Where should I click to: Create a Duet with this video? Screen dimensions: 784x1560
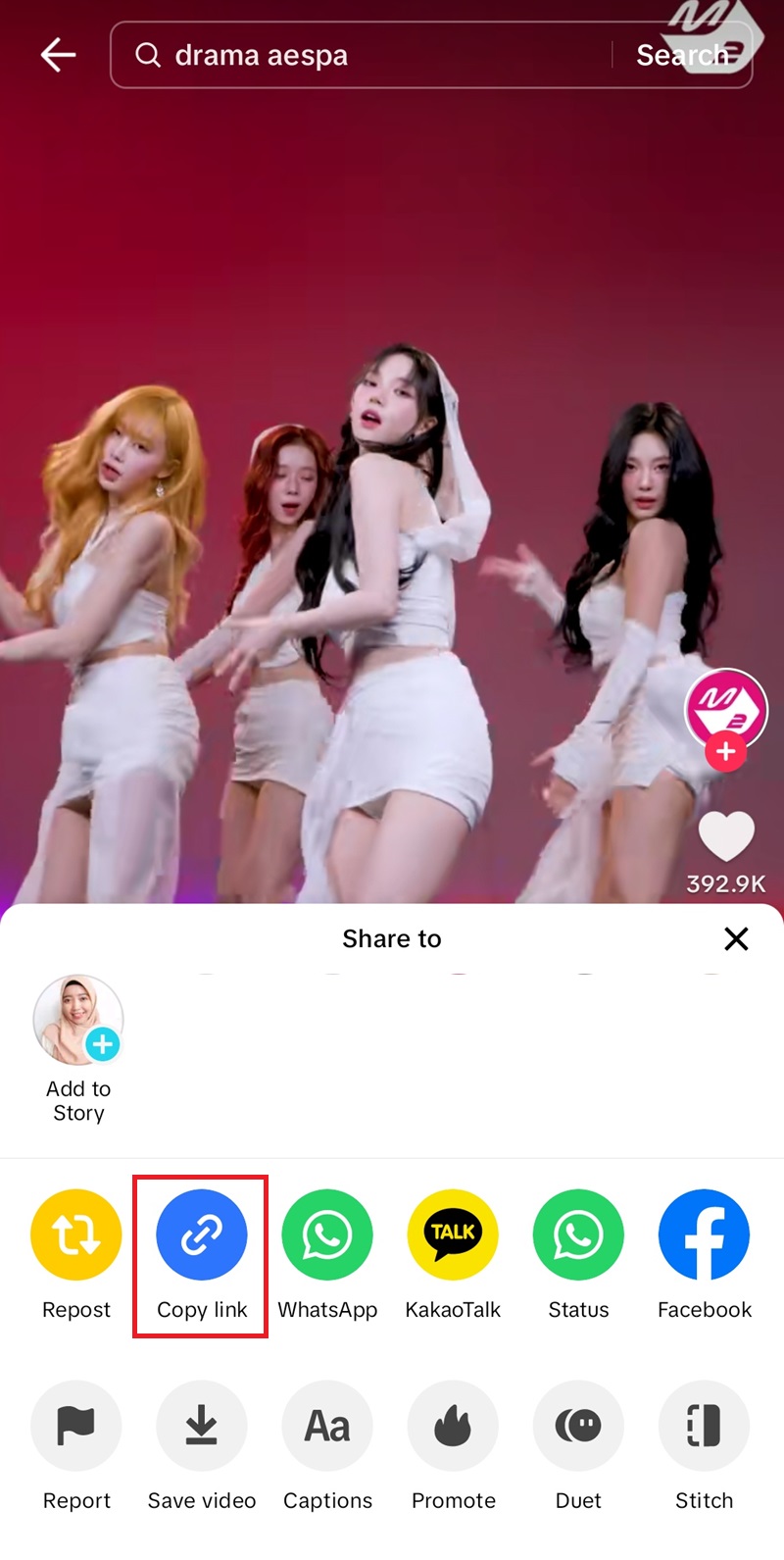click(578, 1426)
